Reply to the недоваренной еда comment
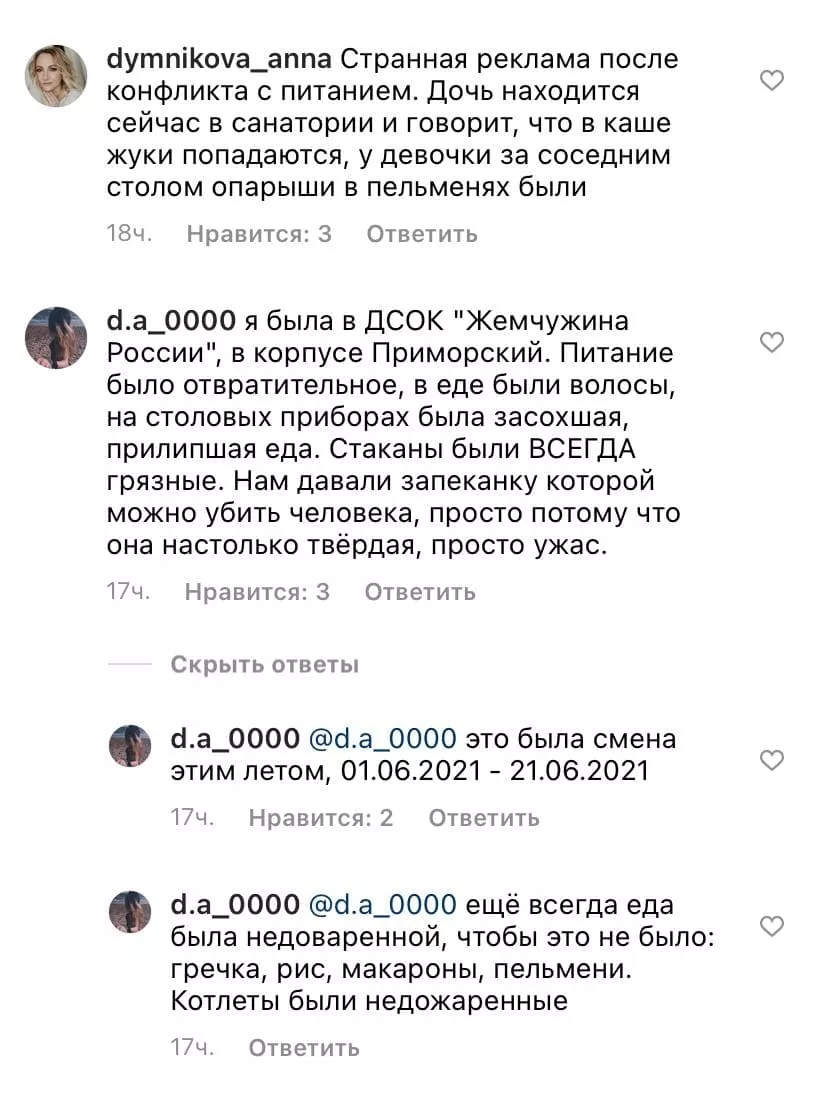The width and height of the screenshot is (828, 1115). point(304,1048)
